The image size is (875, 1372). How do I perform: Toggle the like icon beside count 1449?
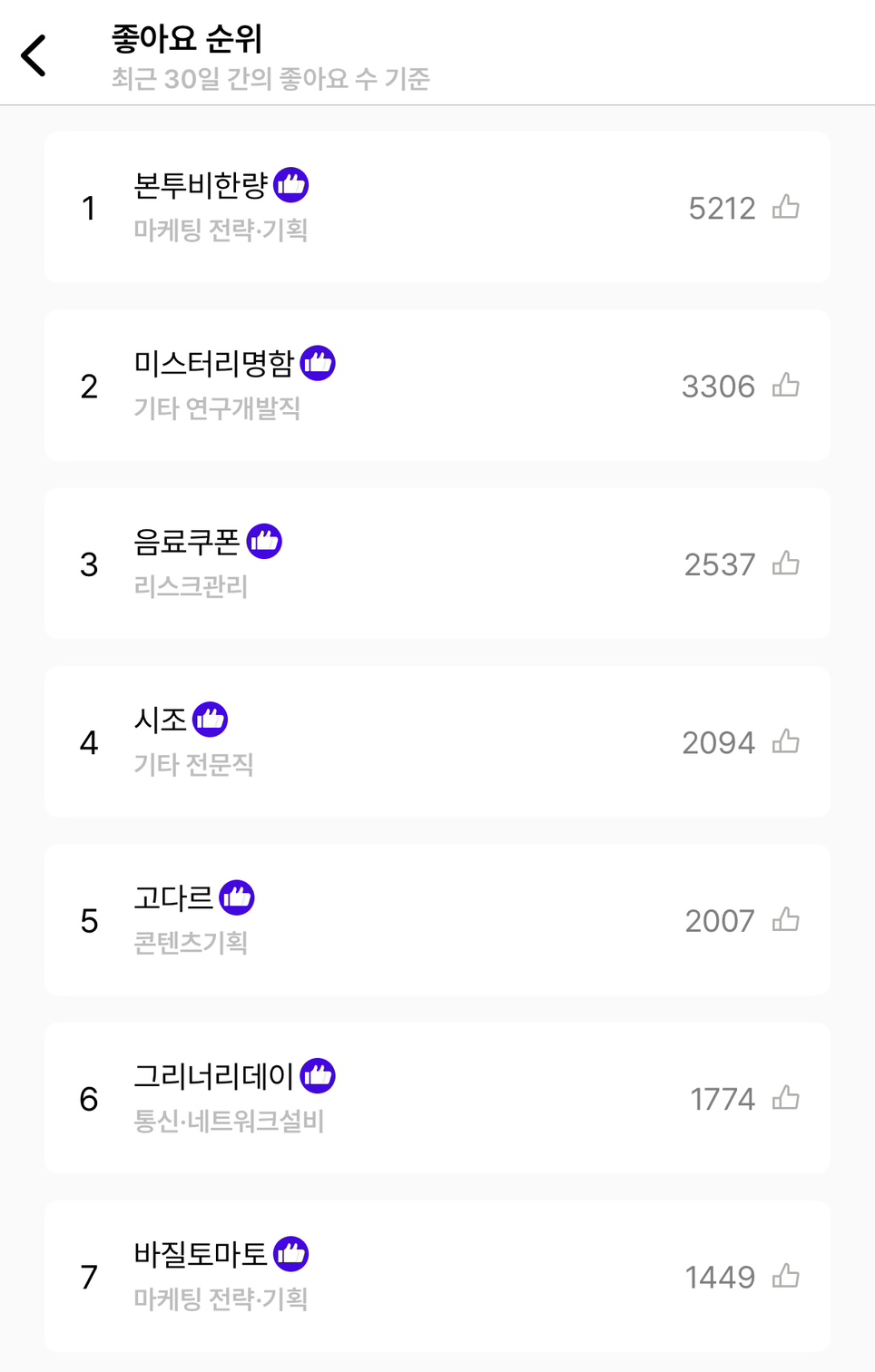(x=786, y=1276)
